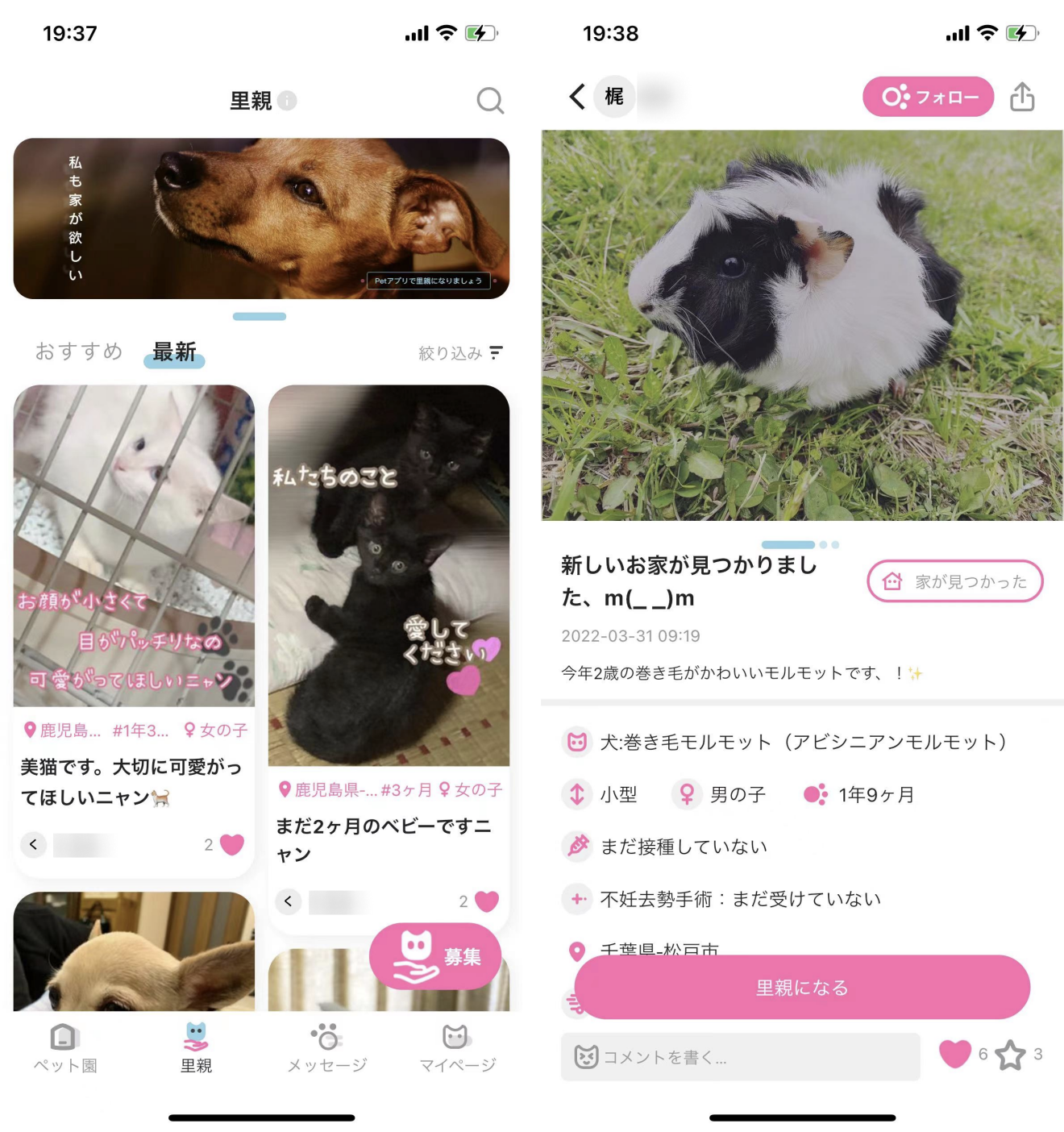Tap the syringe vaccination status icon
Image resolution: width=1064 pixels, height=1132 pixels.
click(576, 847)
